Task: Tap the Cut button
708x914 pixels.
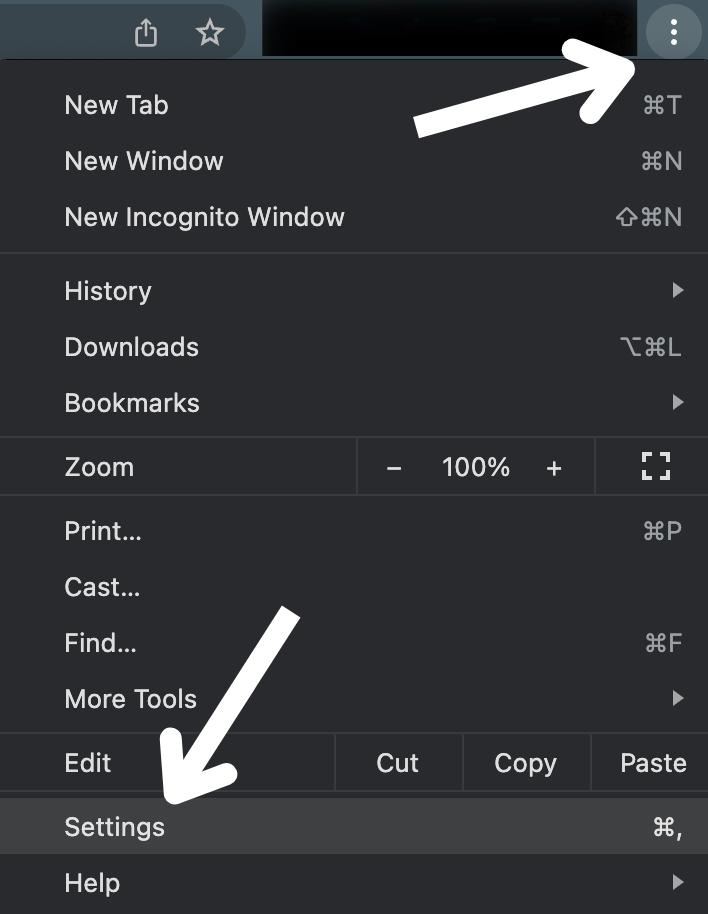Action: [x=397, y=763]
